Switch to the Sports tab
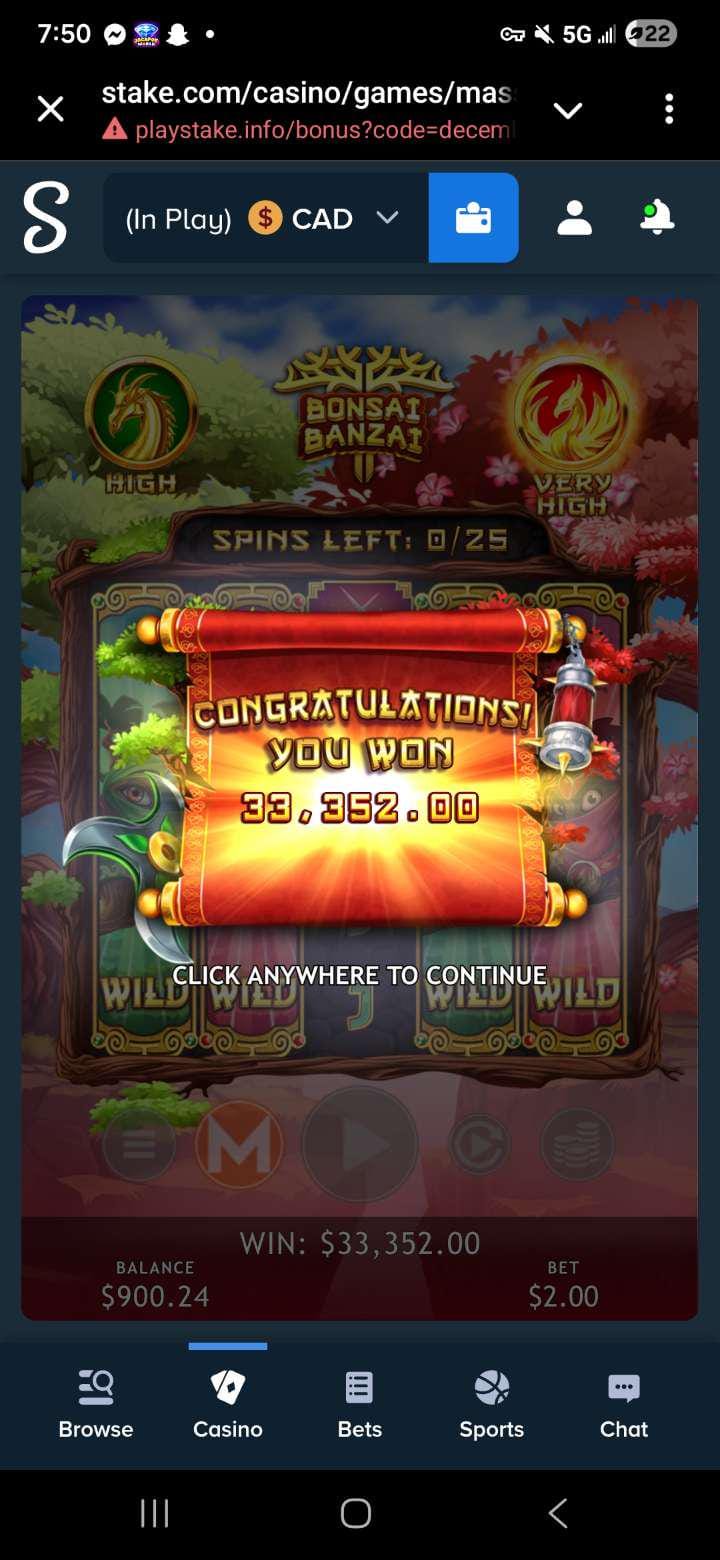 coord(491,1405)
